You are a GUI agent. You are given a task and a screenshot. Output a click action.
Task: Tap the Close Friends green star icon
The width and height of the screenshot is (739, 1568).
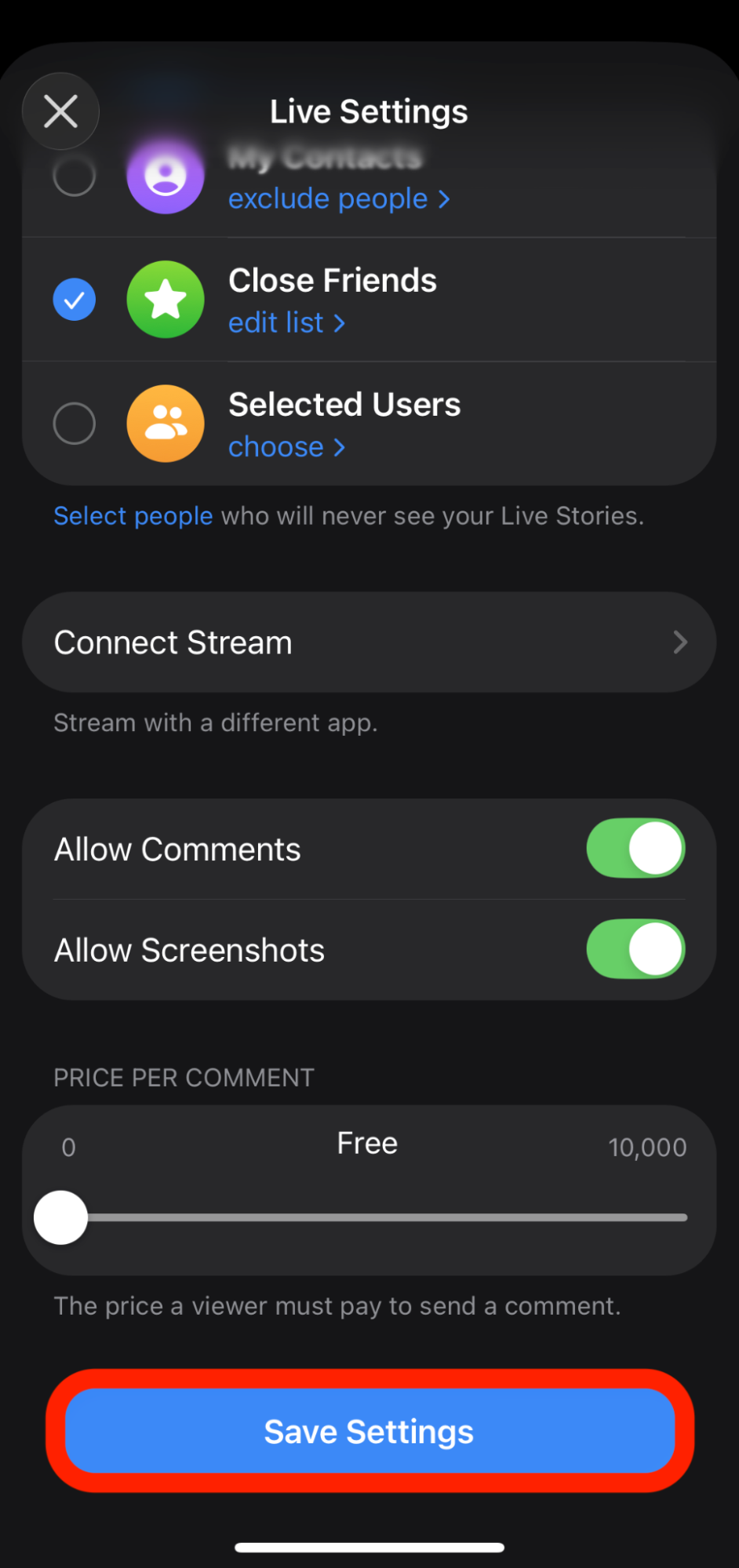[165, 299]
